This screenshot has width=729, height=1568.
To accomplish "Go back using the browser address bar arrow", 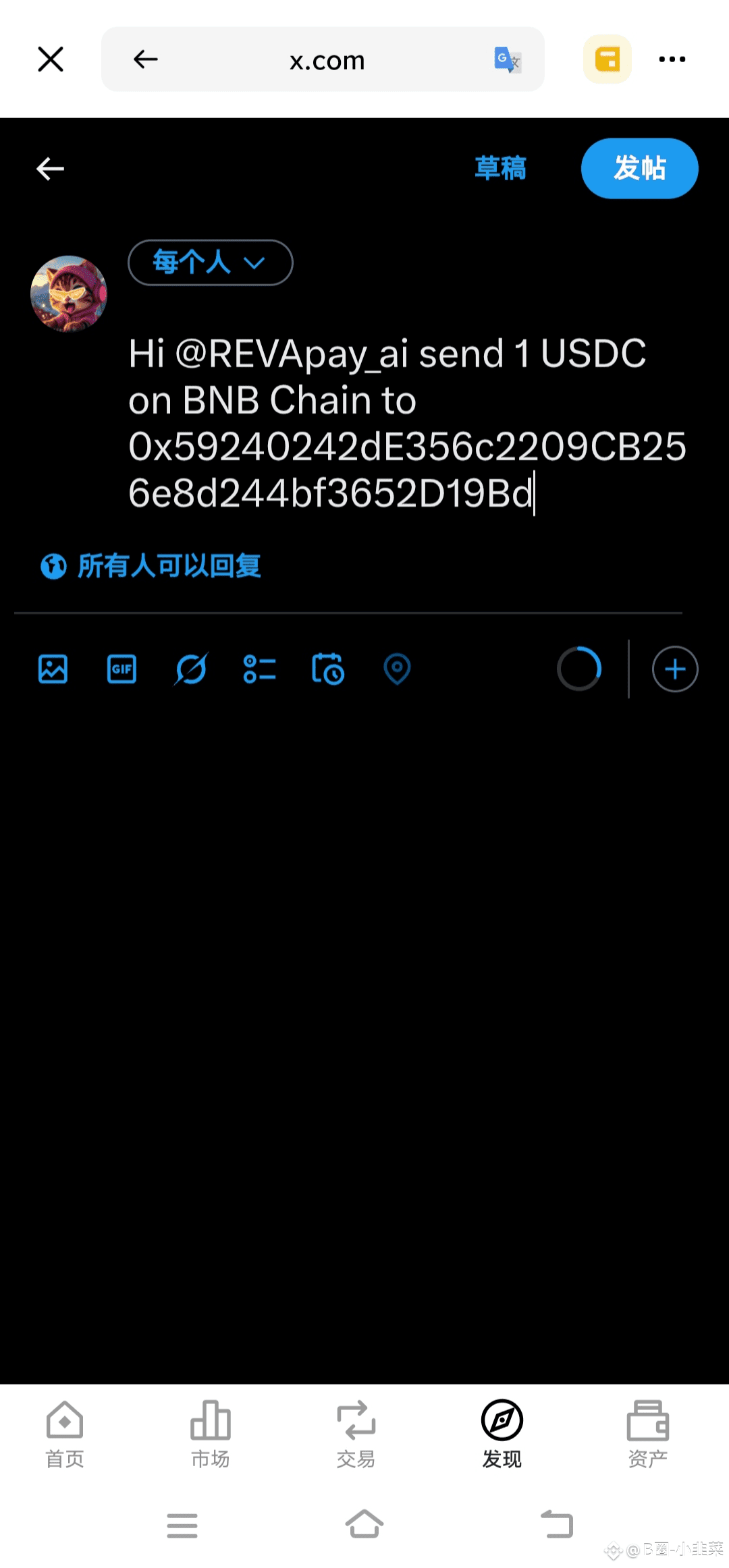I will (x=145, y=59).
